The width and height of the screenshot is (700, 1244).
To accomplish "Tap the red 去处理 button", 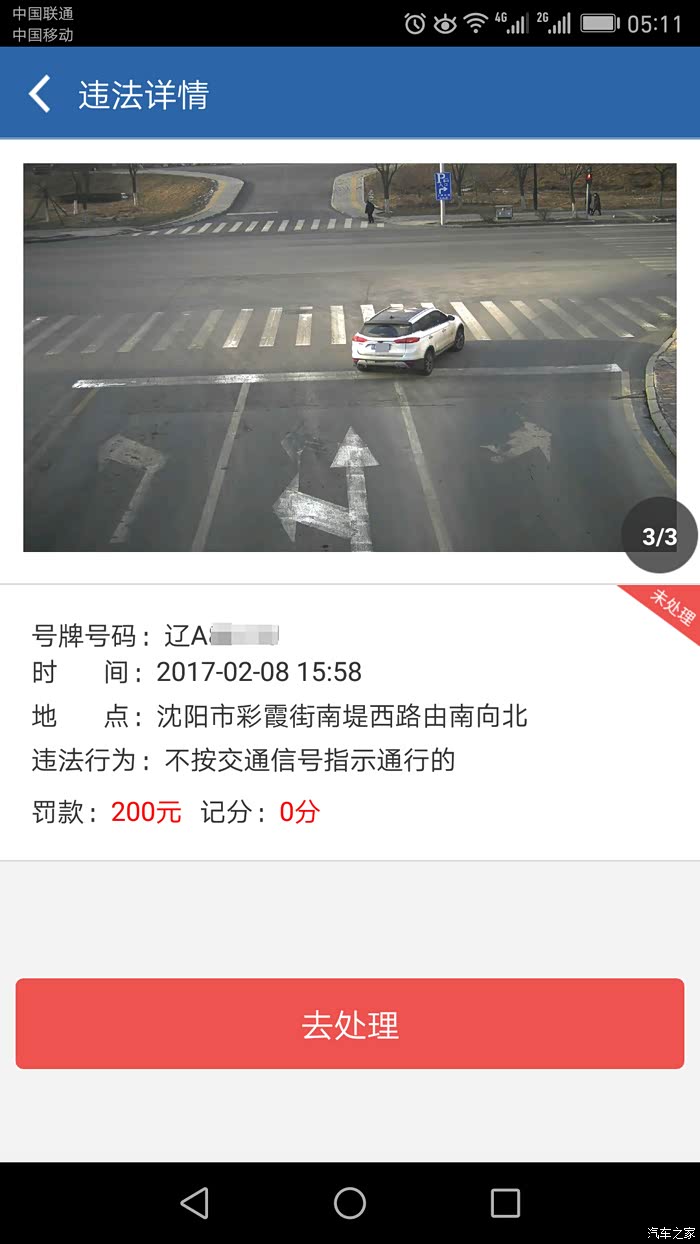I will [350, 1024].
